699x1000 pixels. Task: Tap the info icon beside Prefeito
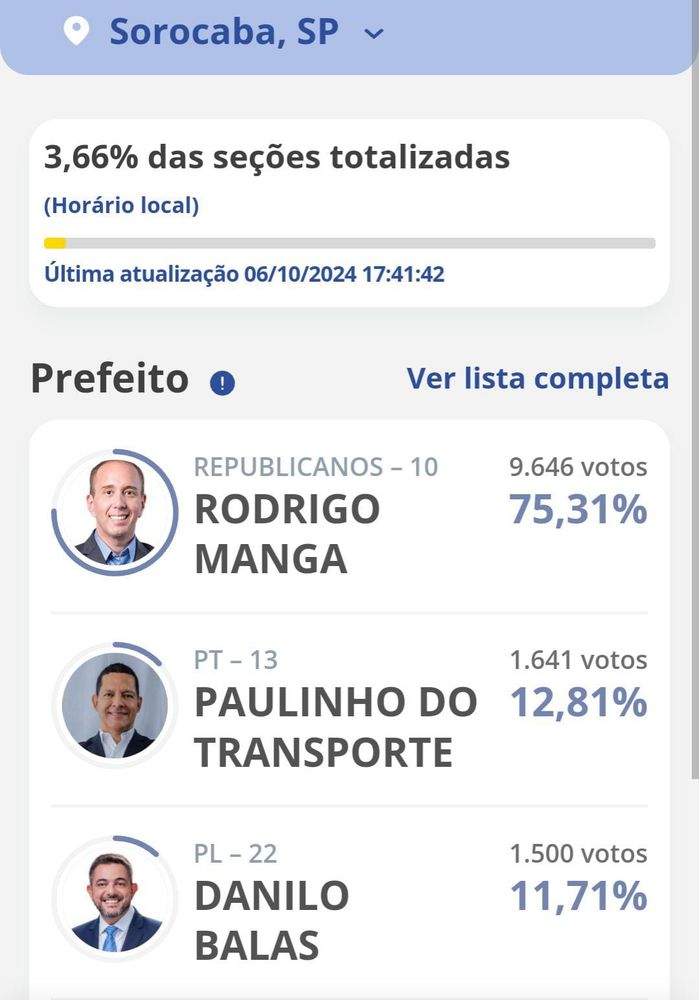click(x=222, y=383)
